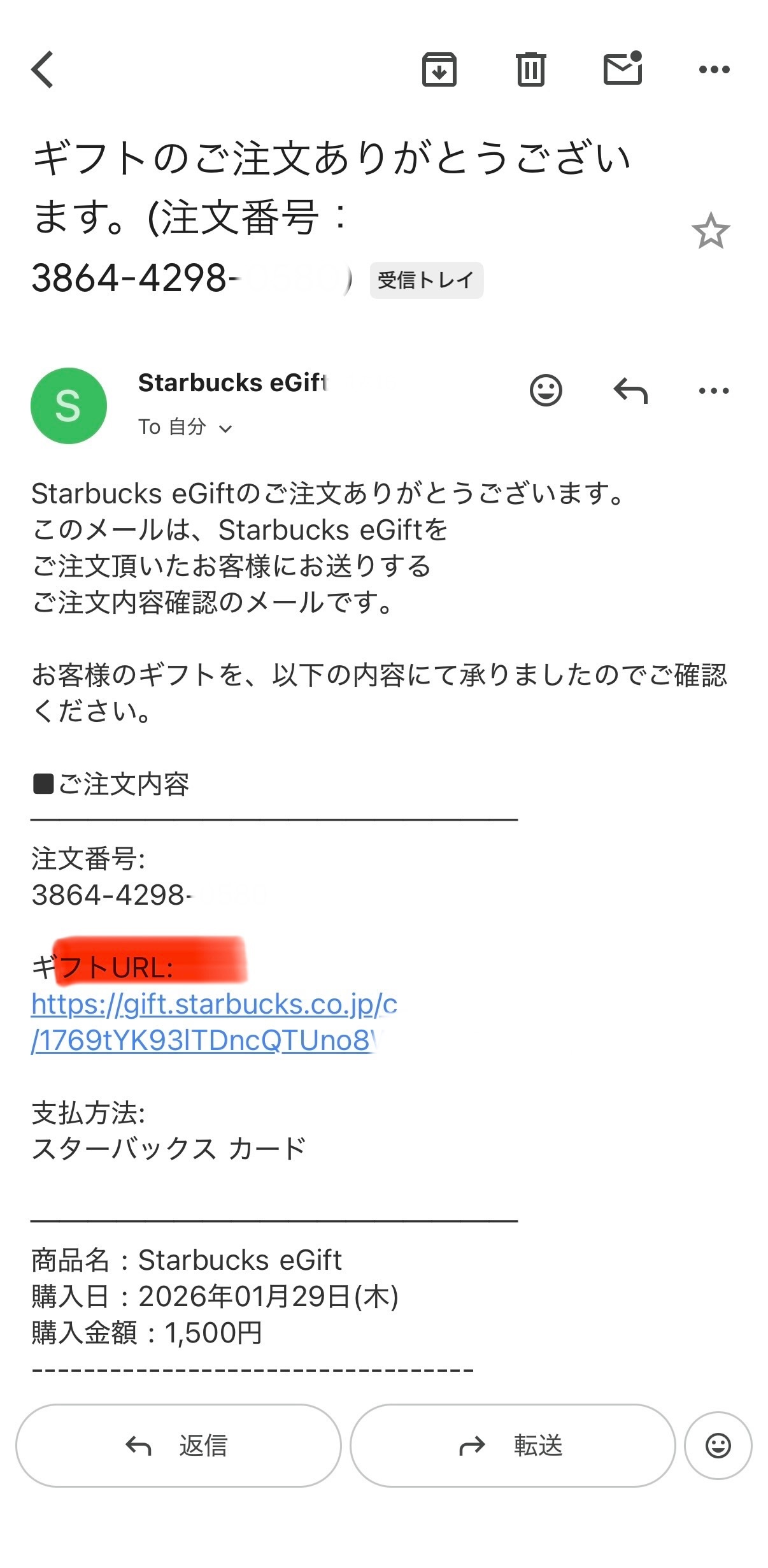
Task: Archive this email
Action: click(439, 69)
